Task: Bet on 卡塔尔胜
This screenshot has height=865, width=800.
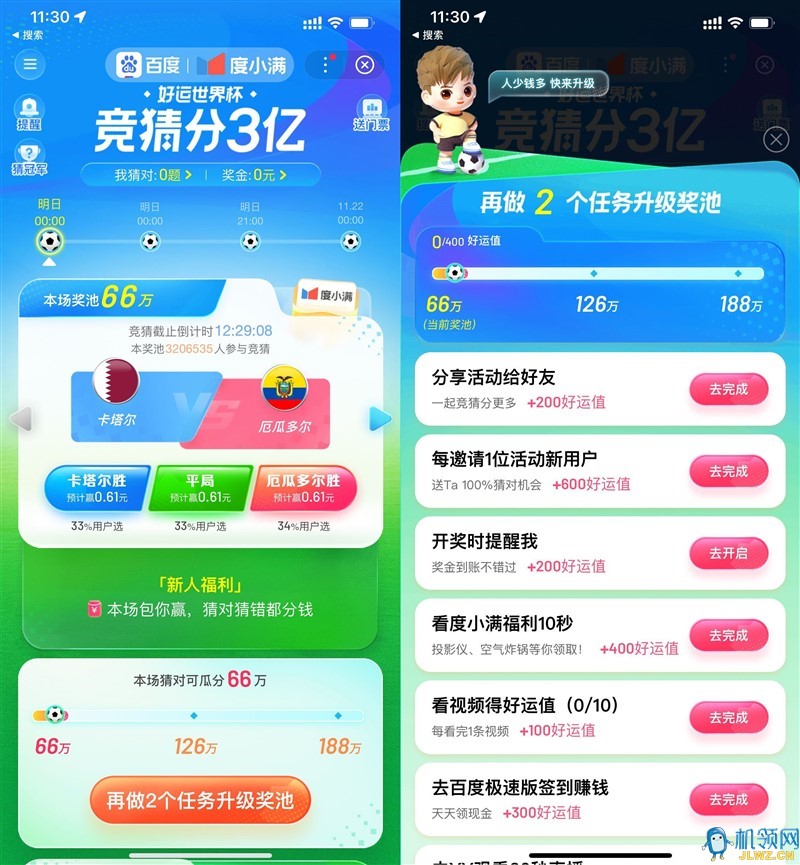Action: click(98, 488)
